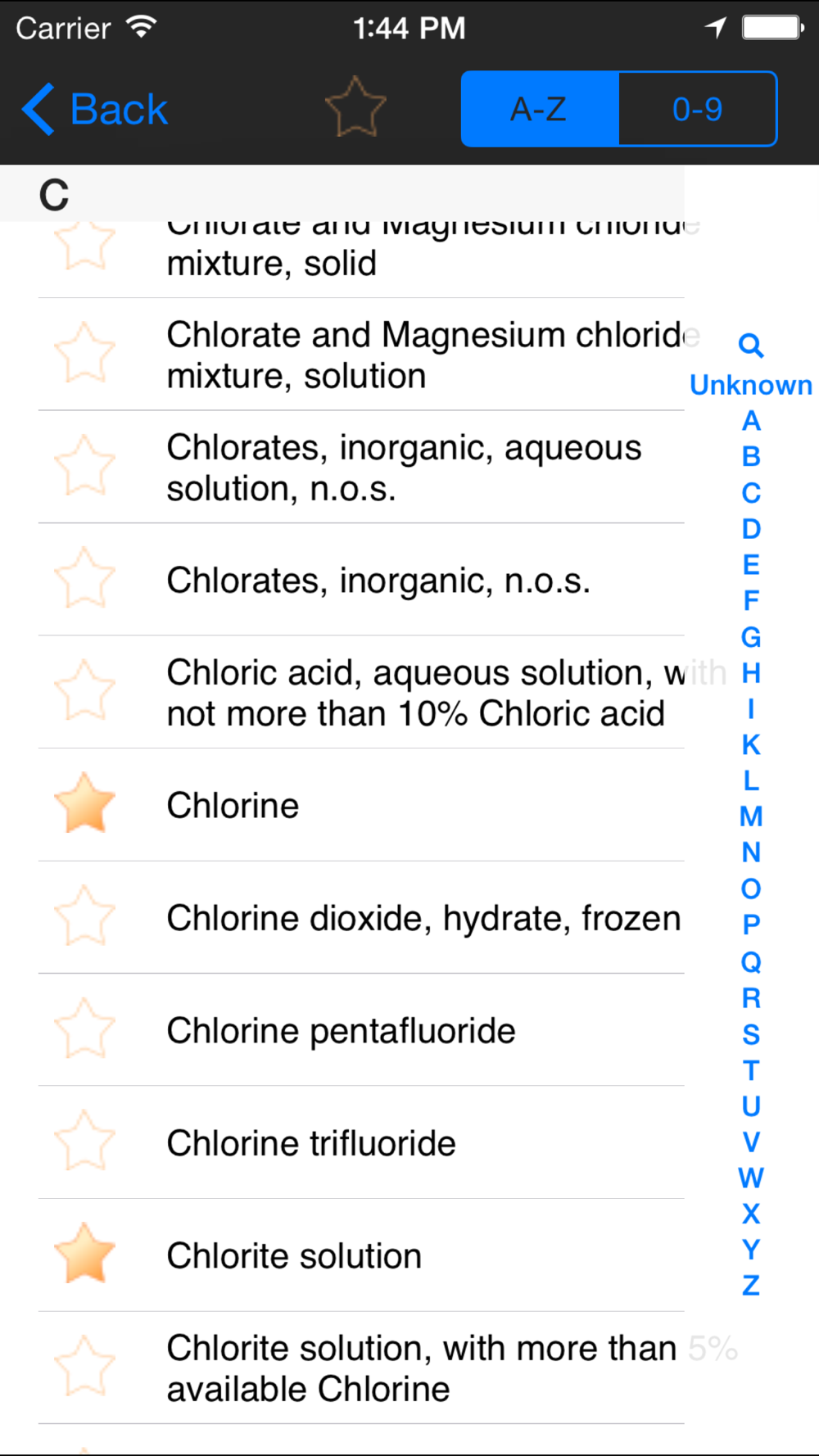Jump to letter Z in the index
819x1456 pixels.
pyautogui.click(x=750, y=1285)
